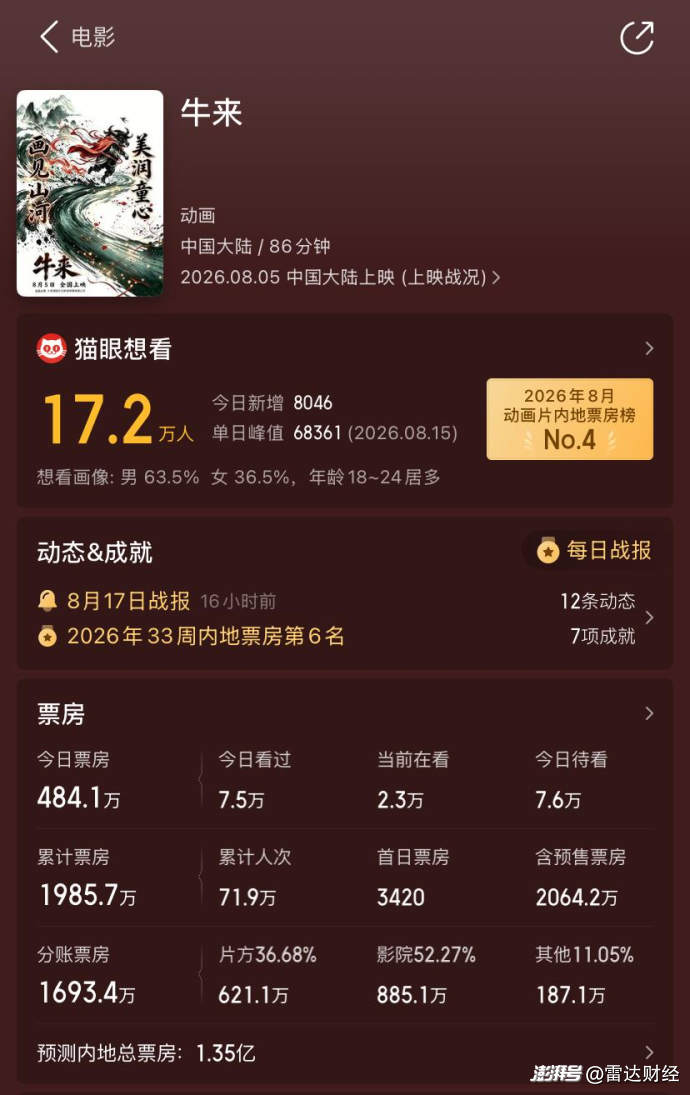Screen dimensions: 690x1095
Task: Share this movie page
Action: point(637,37)
